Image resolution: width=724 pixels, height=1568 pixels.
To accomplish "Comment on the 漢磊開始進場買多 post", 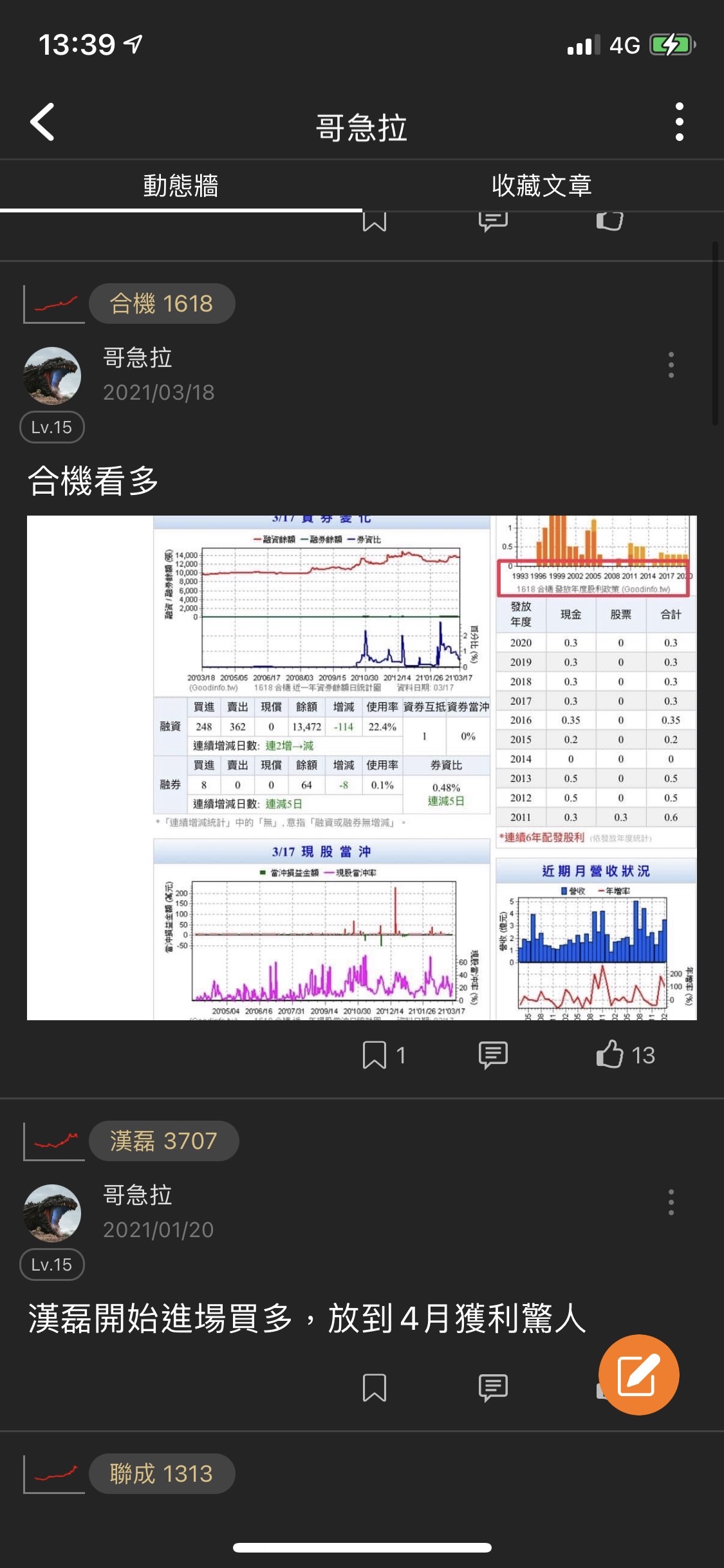I will [493, 1387].
